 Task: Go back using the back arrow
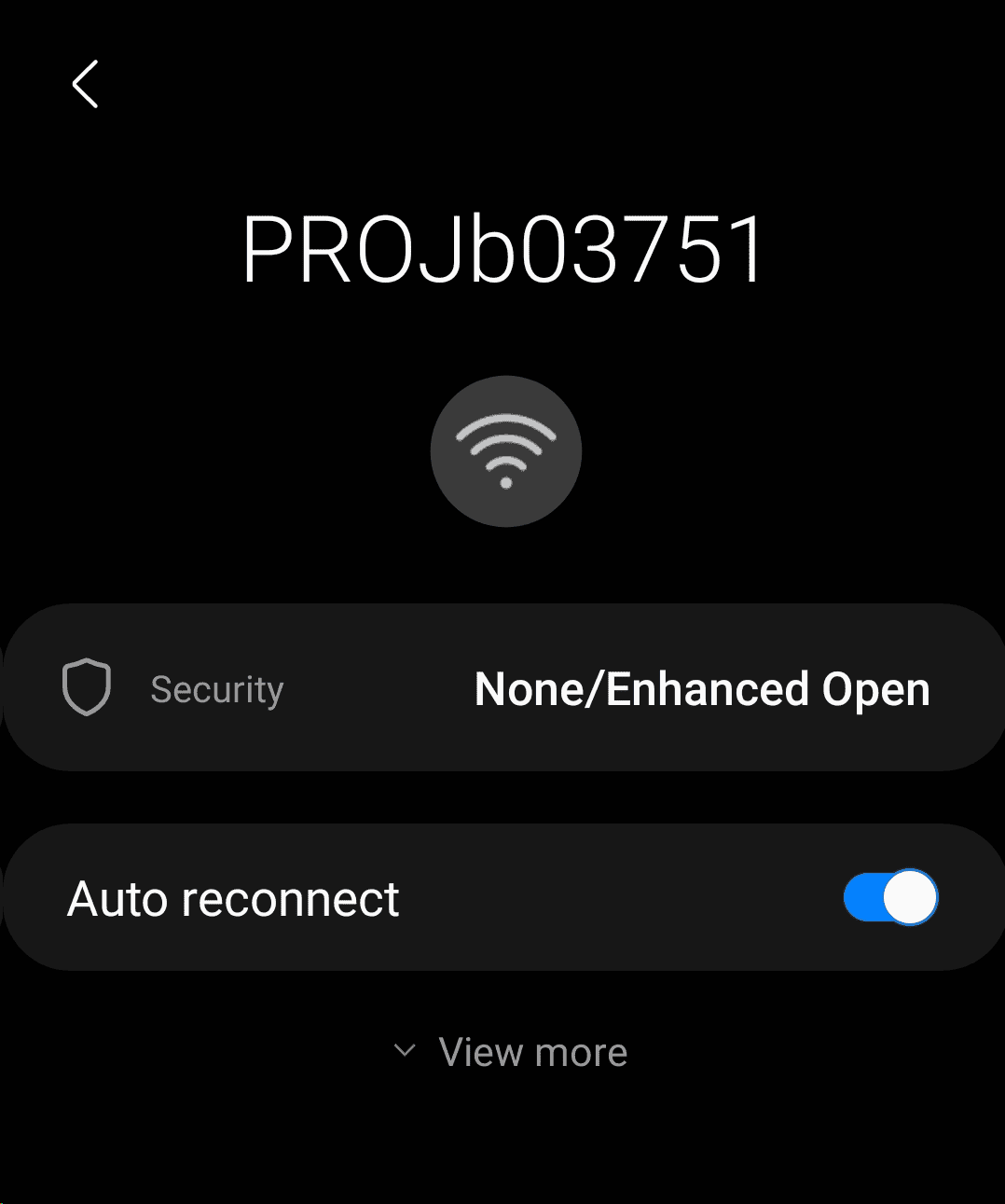(x=86, y=84)
